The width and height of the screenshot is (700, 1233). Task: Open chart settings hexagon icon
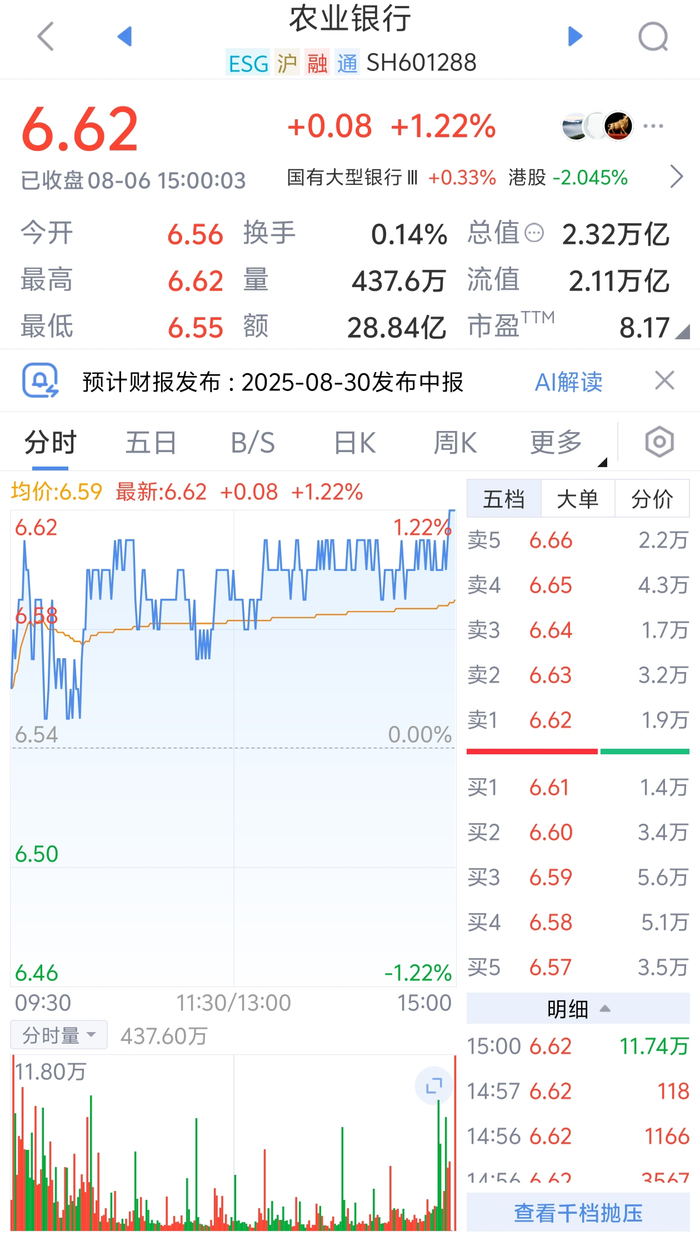[660, 442]
